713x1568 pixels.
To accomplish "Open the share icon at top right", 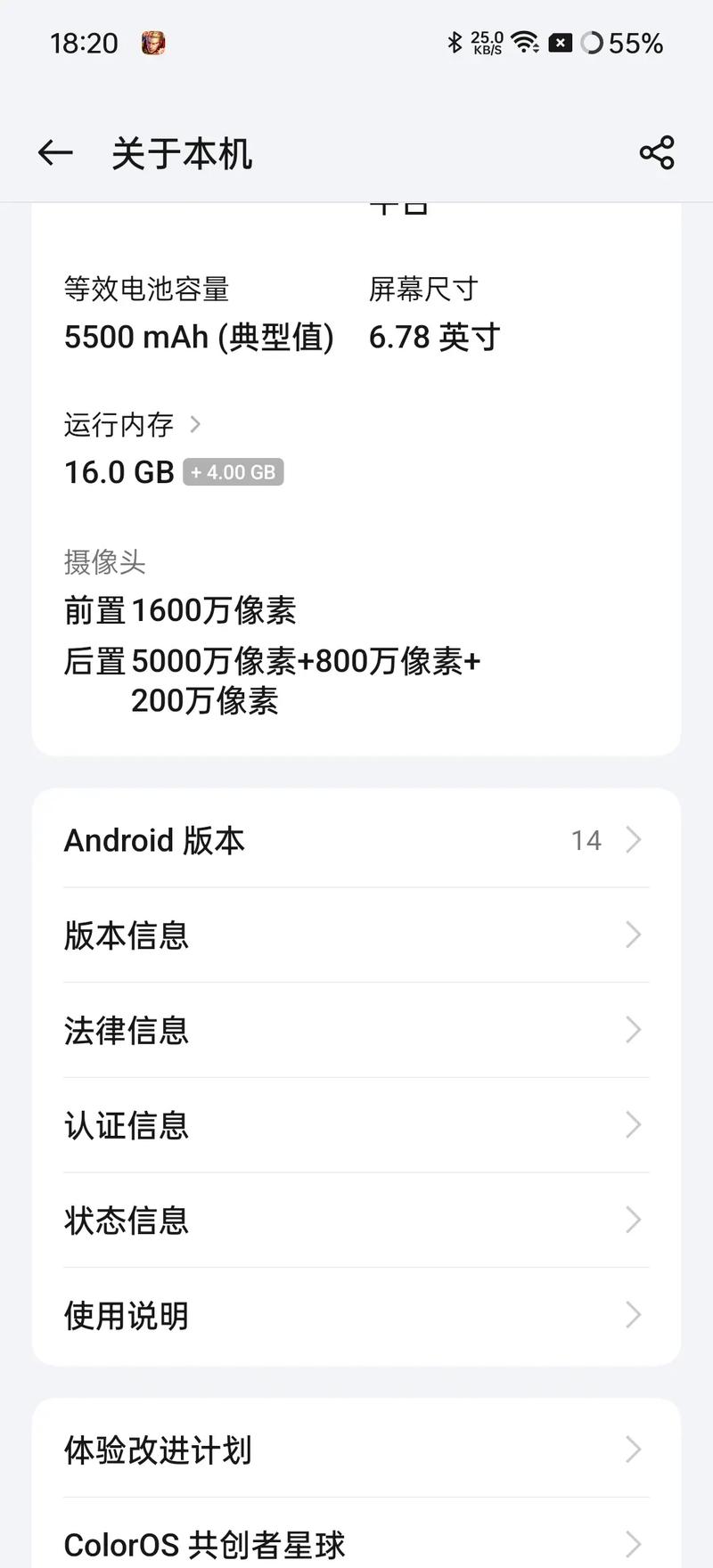I will click(x=655, y=152).
